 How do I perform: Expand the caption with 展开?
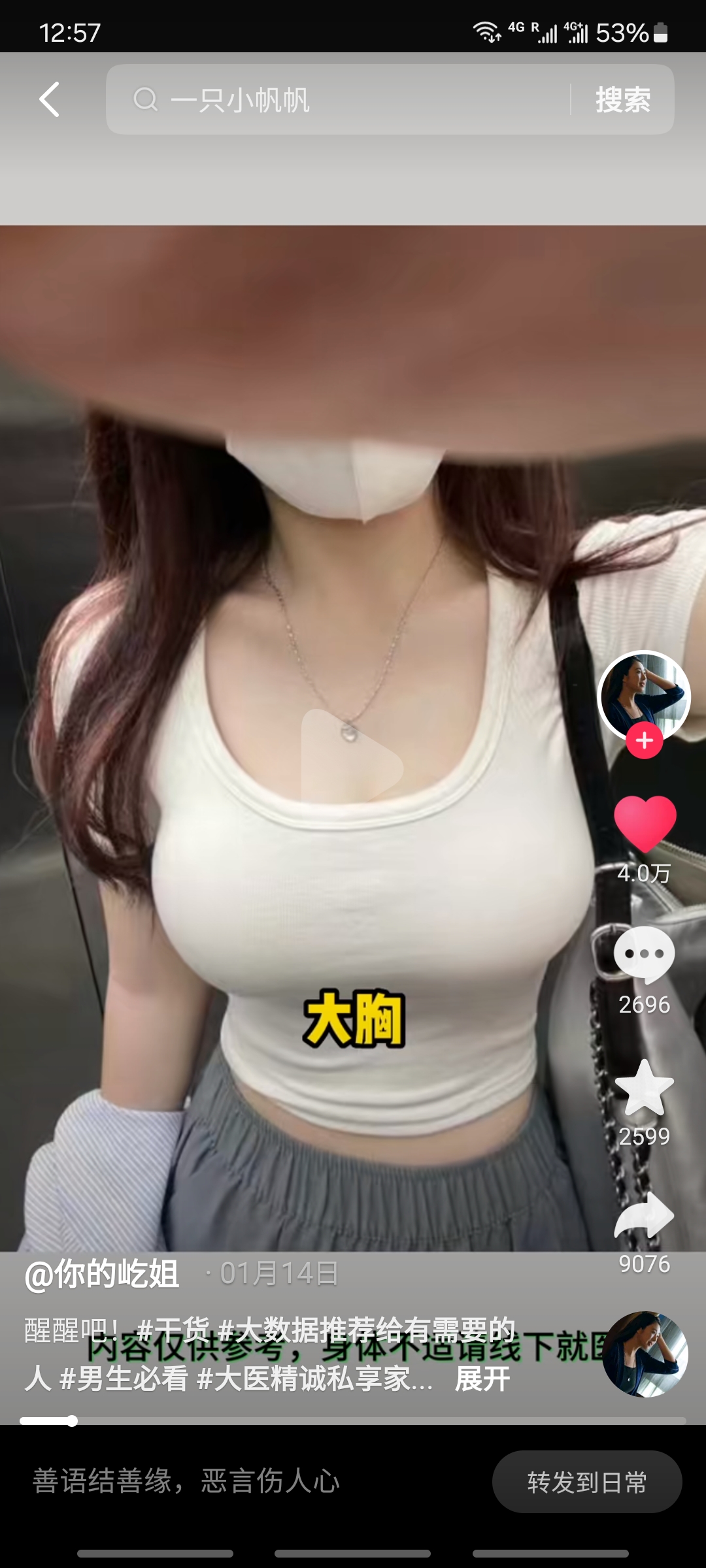pyautogui.click(x=482, y=1379)
